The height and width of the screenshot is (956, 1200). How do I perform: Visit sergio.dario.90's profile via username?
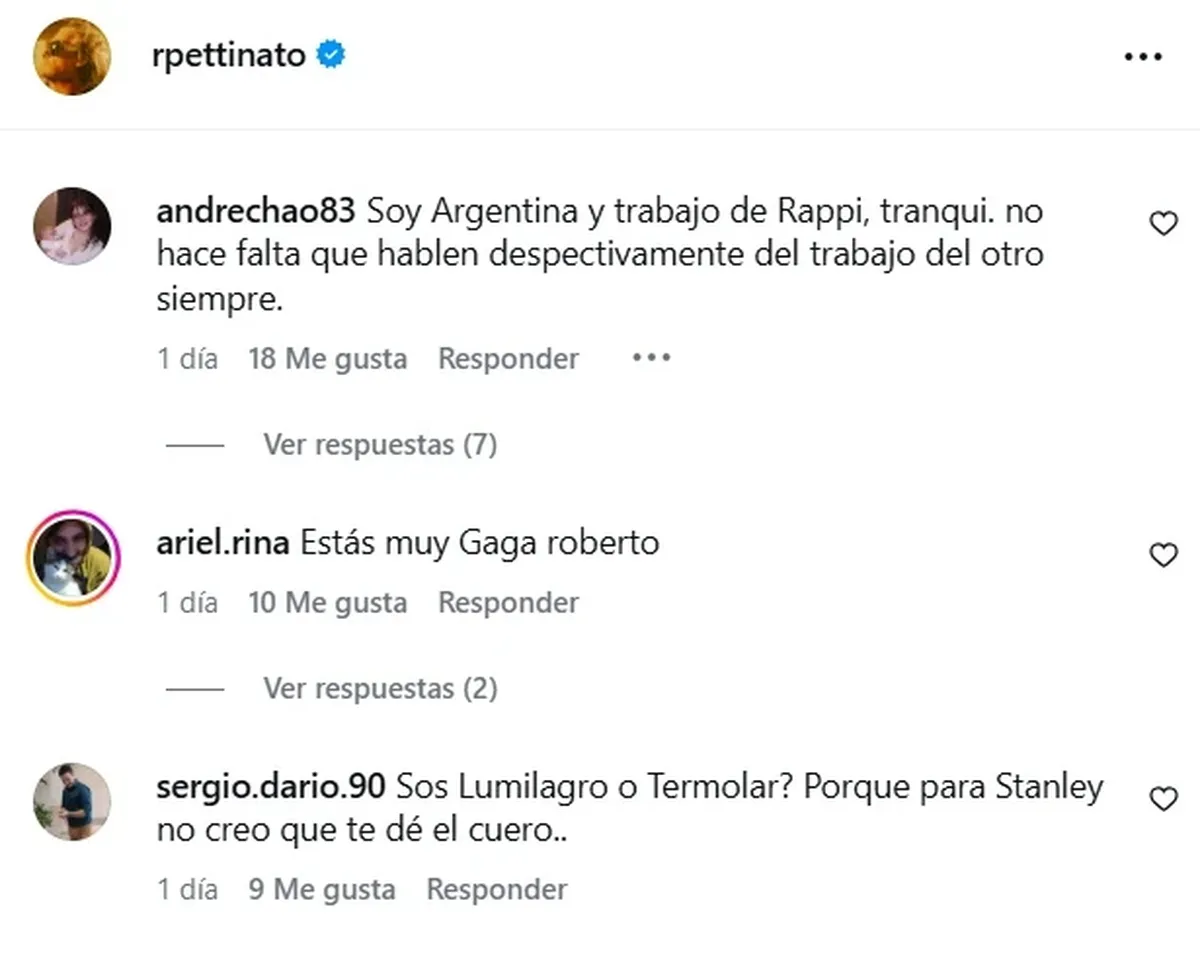tap(270, 788)
